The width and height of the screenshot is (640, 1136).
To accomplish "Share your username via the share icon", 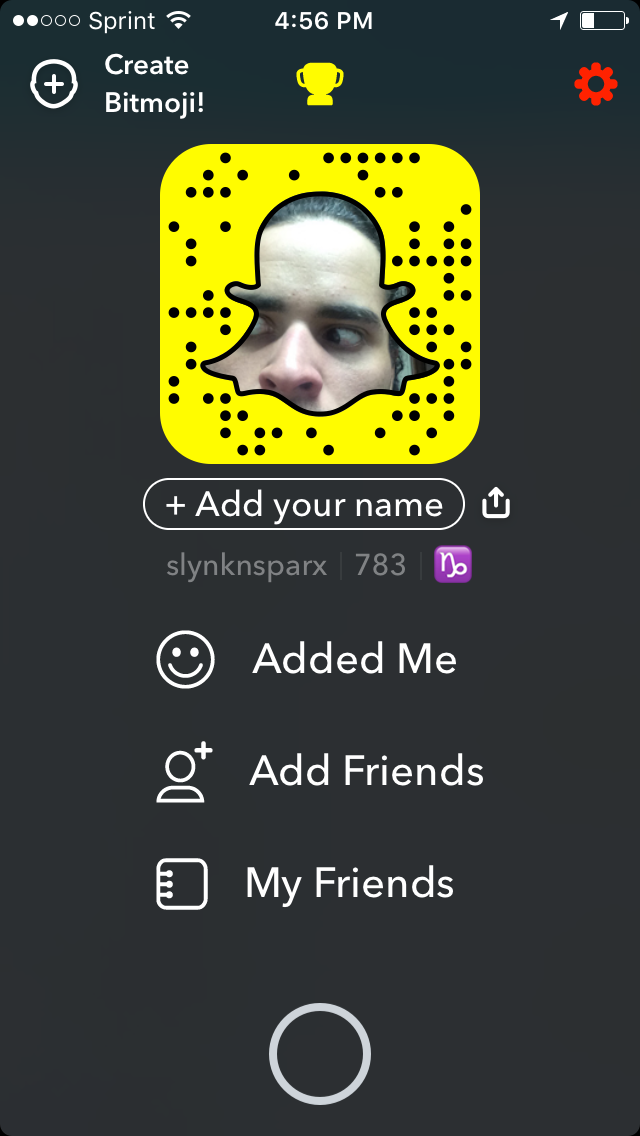I will pyautogui.click(x=496, y=504).
